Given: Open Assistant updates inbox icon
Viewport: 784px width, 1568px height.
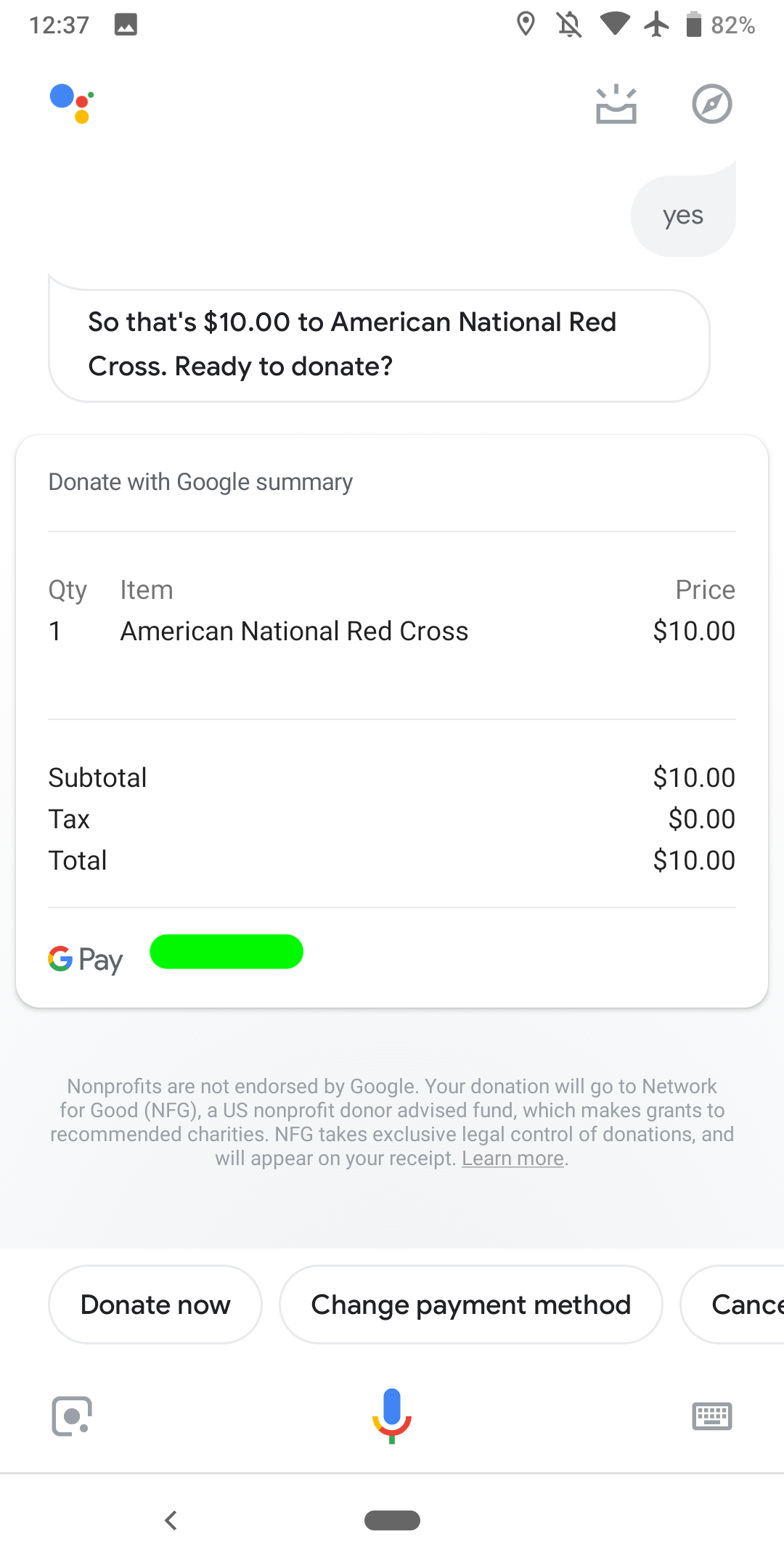Looking at the screenshot, I should point(616,104).
